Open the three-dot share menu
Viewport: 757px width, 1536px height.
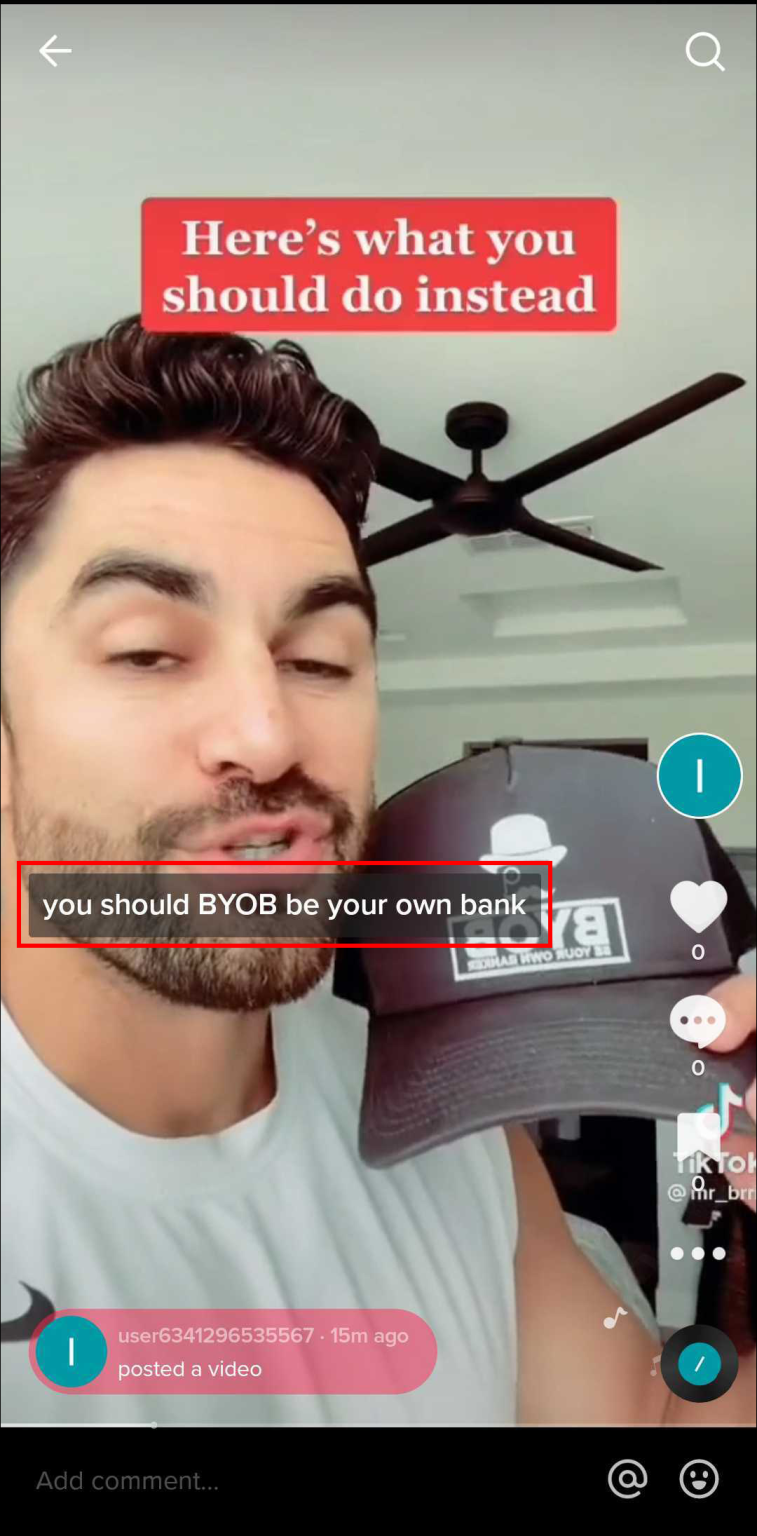(698, 1253)
